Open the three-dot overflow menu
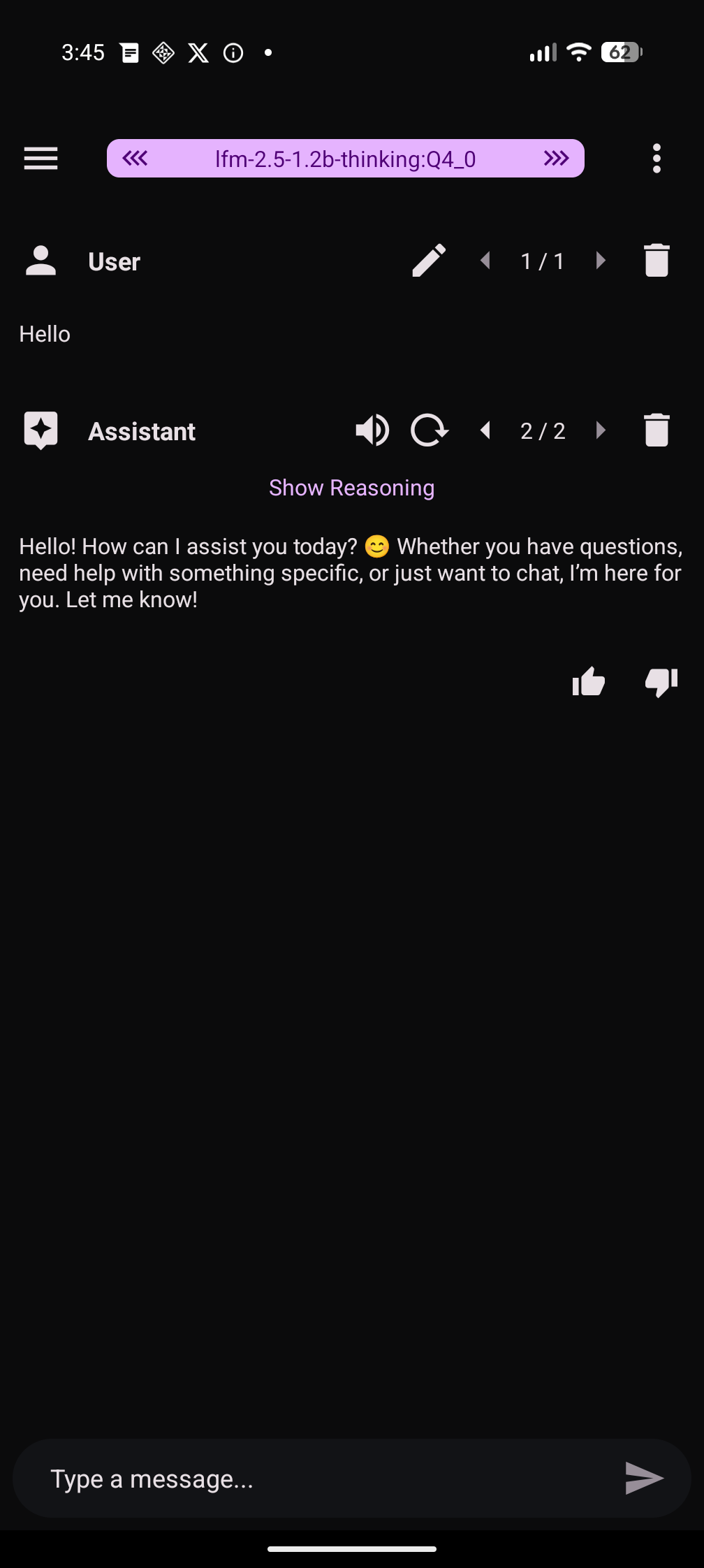704x1568 pixels. click(657, 159)
